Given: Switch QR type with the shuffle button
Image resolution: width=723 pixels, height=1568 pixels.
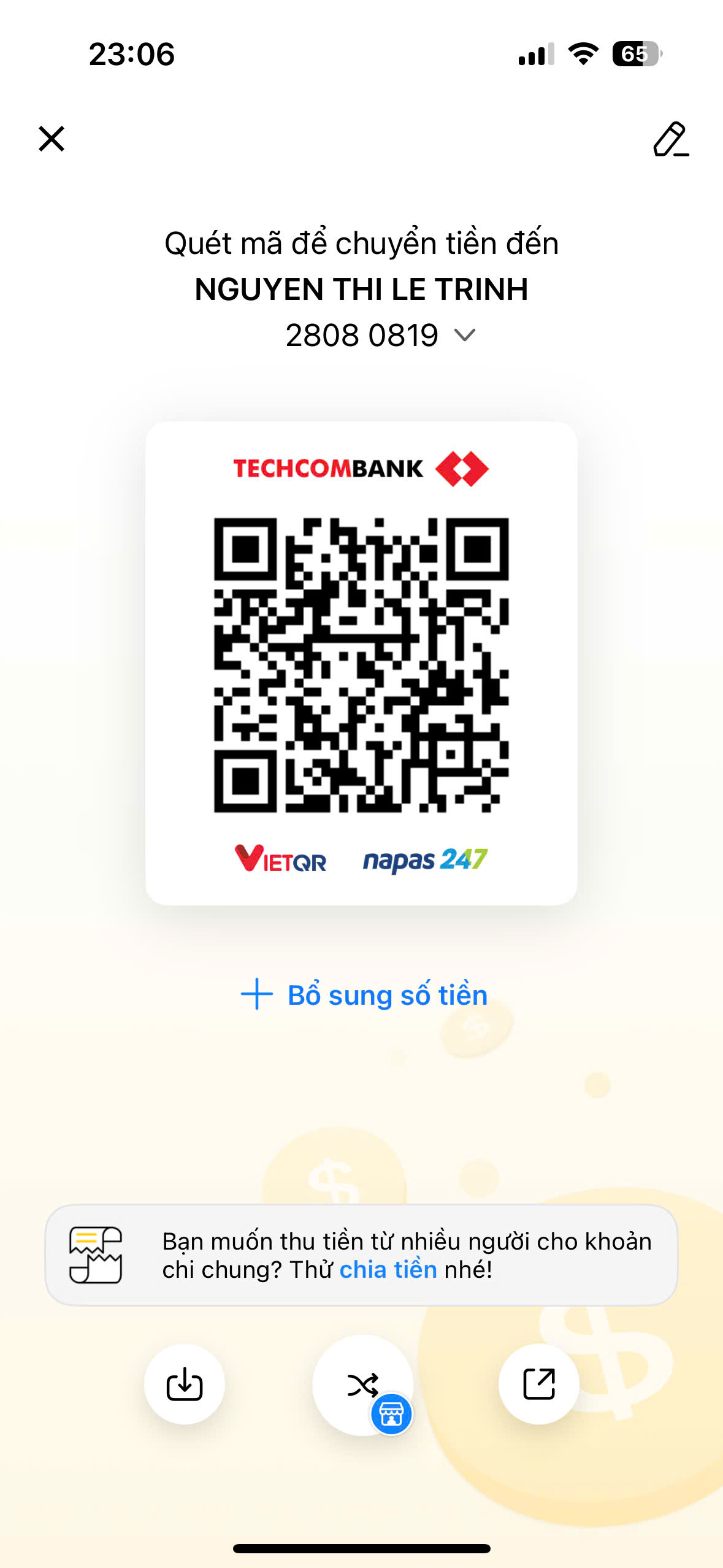Looking at the screenshot, I should pyautogui.click(x=362, y=1385).
